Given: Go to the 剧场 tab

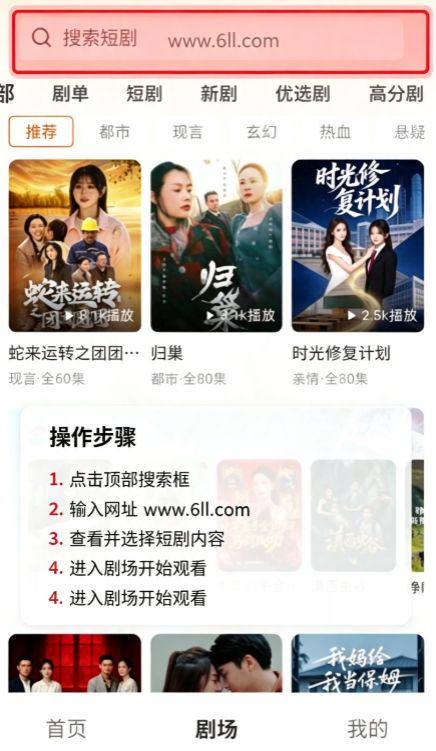Looking at the screenshot, I should (217, 729).
